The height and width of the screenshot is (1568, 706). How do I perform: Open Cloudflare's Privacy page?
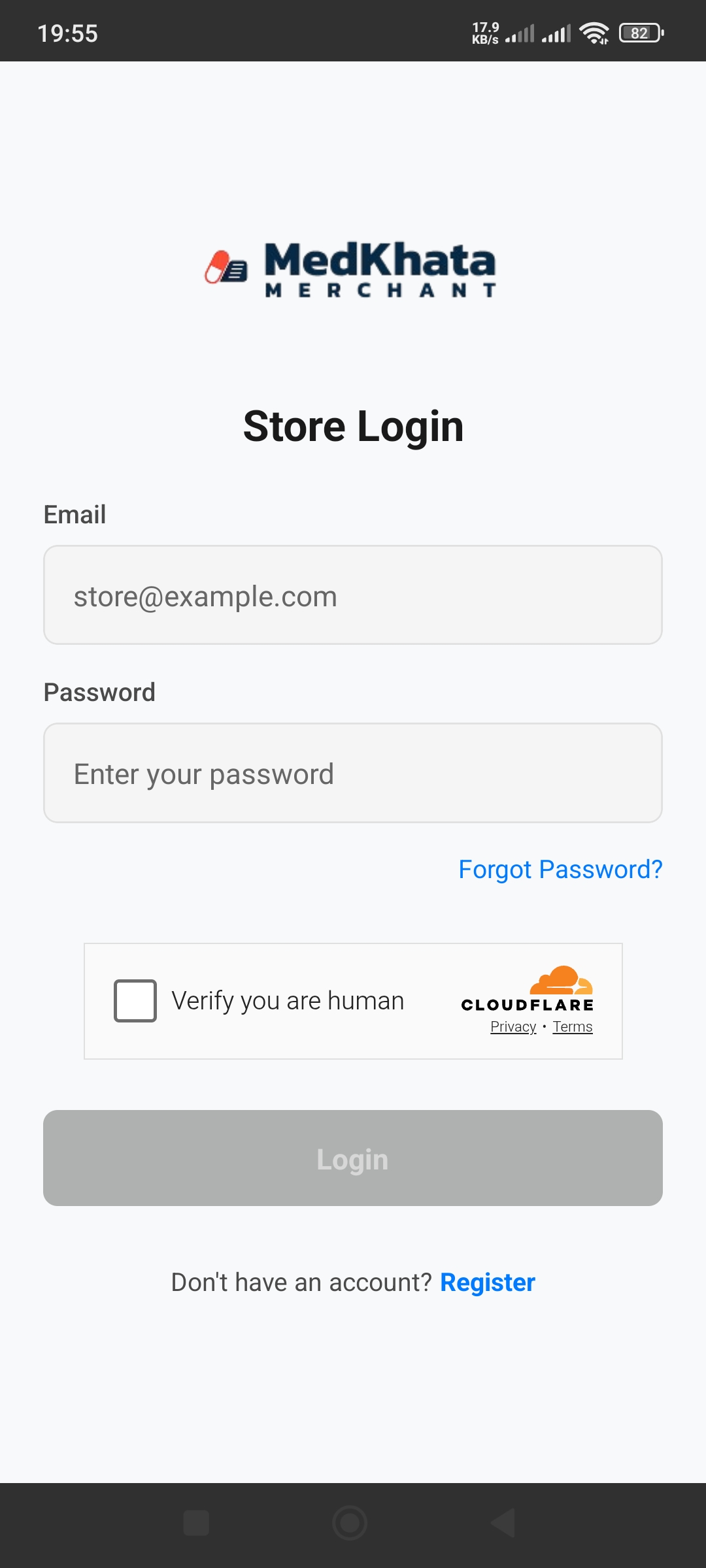[513, 1026]
